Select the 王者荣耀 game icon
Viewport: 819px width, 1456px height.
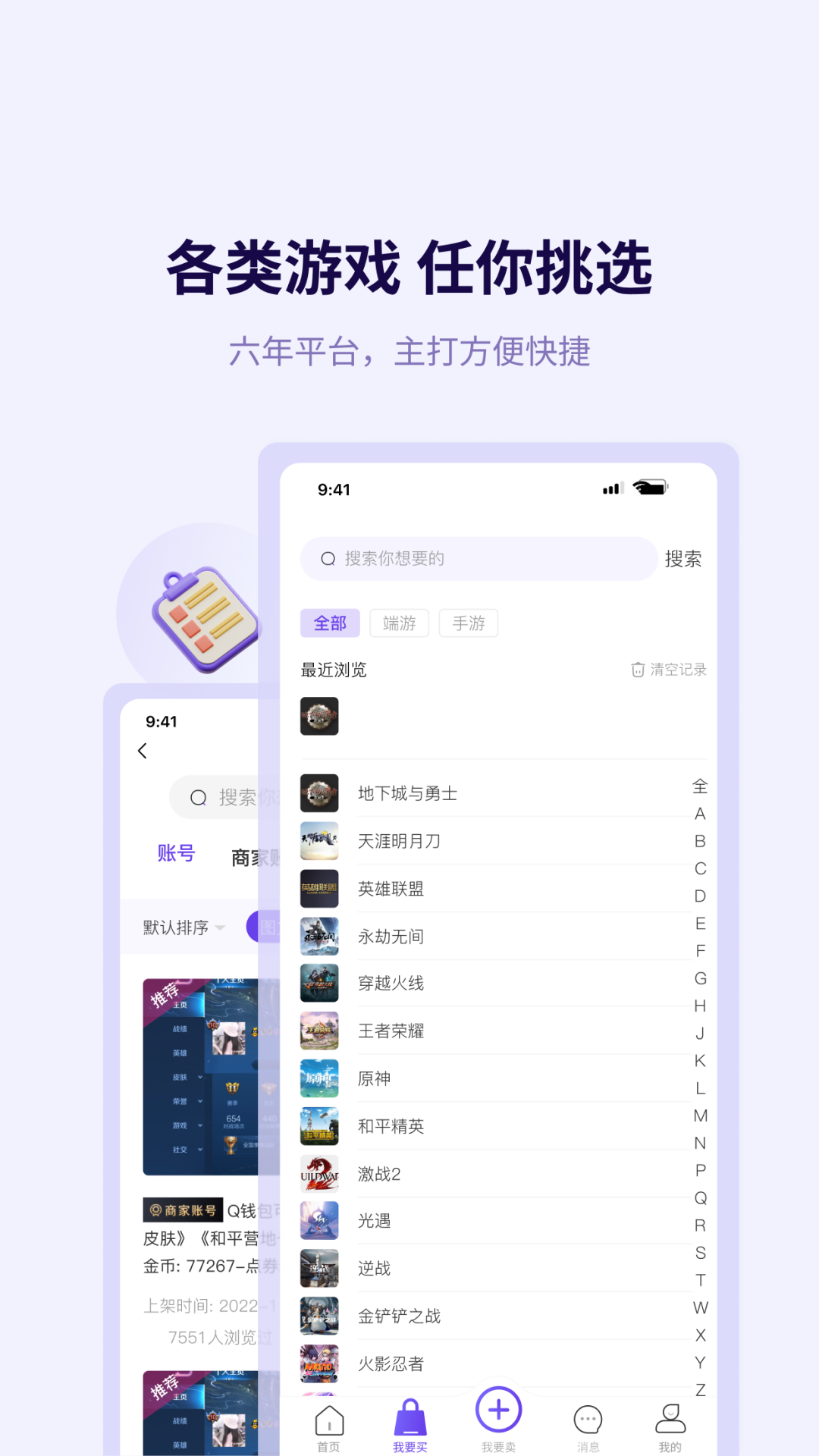[x=319, y=1031]
